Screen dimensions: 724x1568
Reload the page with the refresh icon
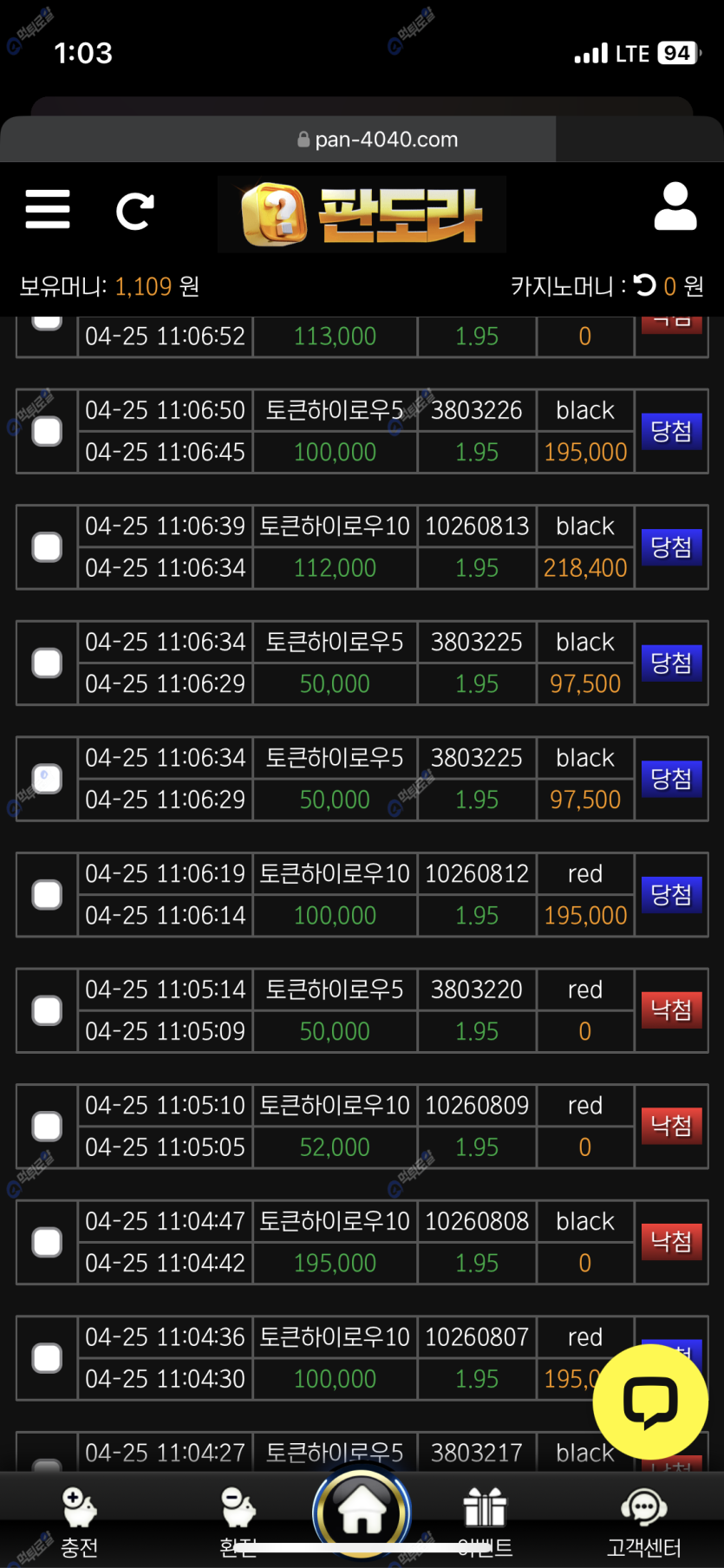point(134,211)
